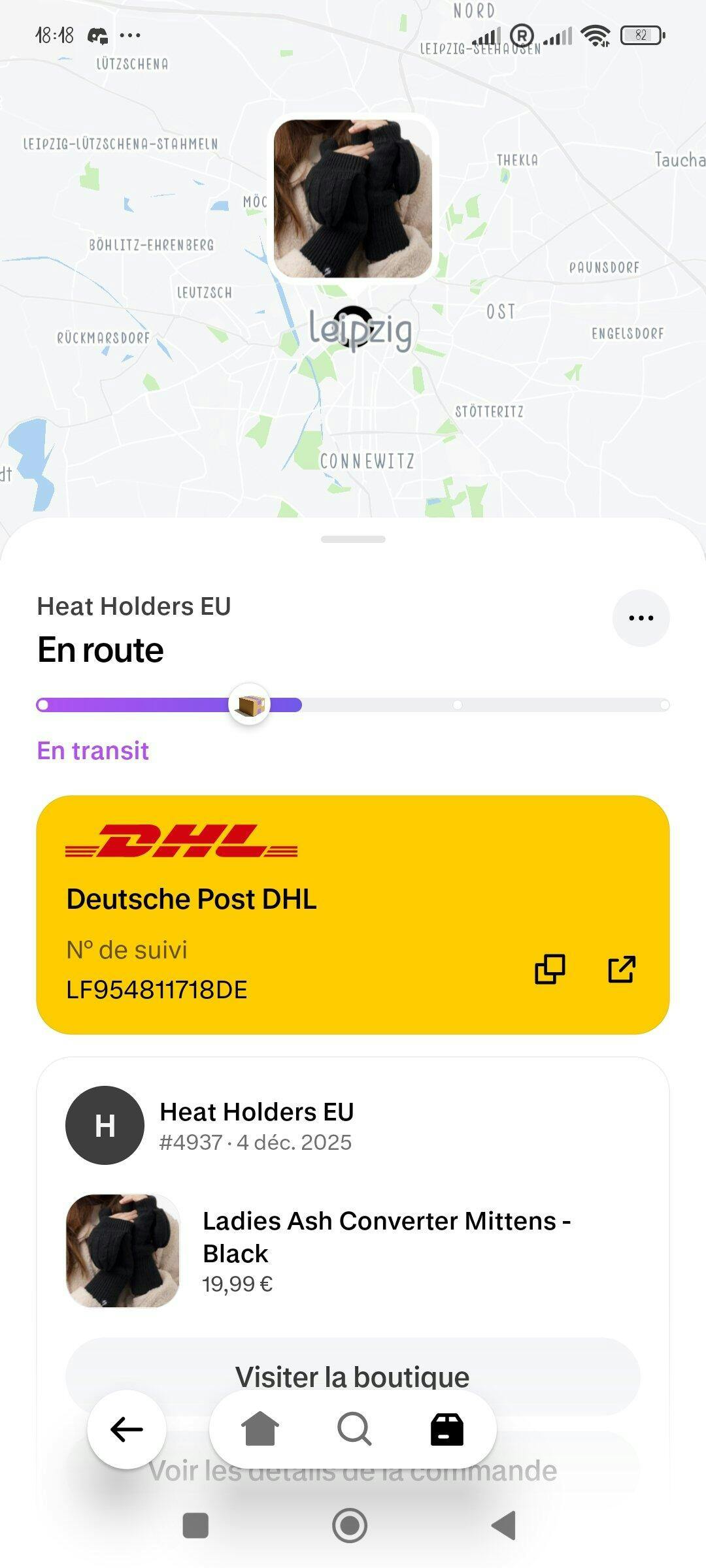706x1568 pixels.
Task: Open recent apps with the square button
Action: click(195, 1526)
